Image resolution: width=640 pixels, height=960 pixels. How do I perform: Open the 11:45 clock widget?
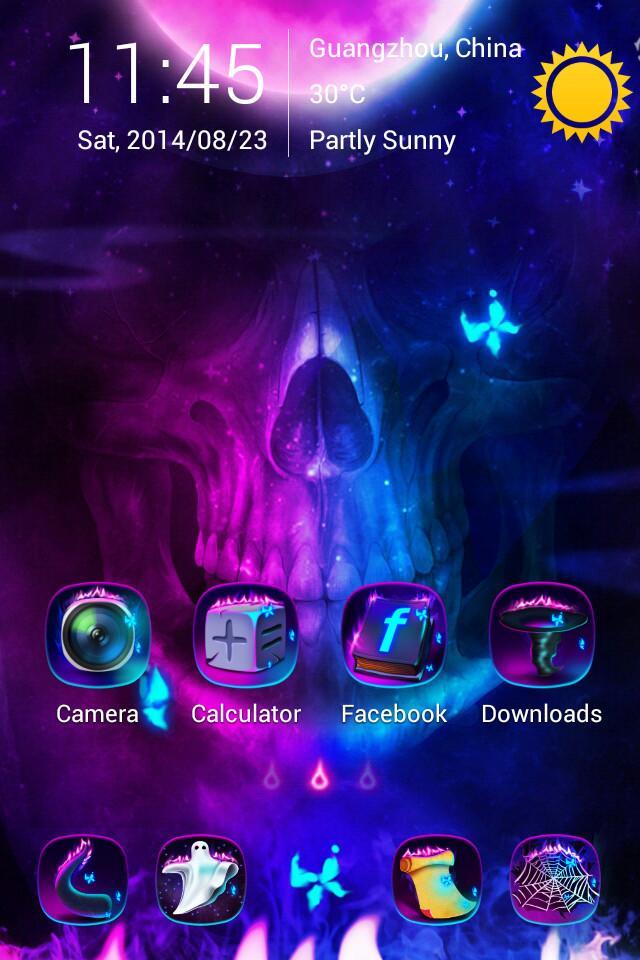point(167,75)
